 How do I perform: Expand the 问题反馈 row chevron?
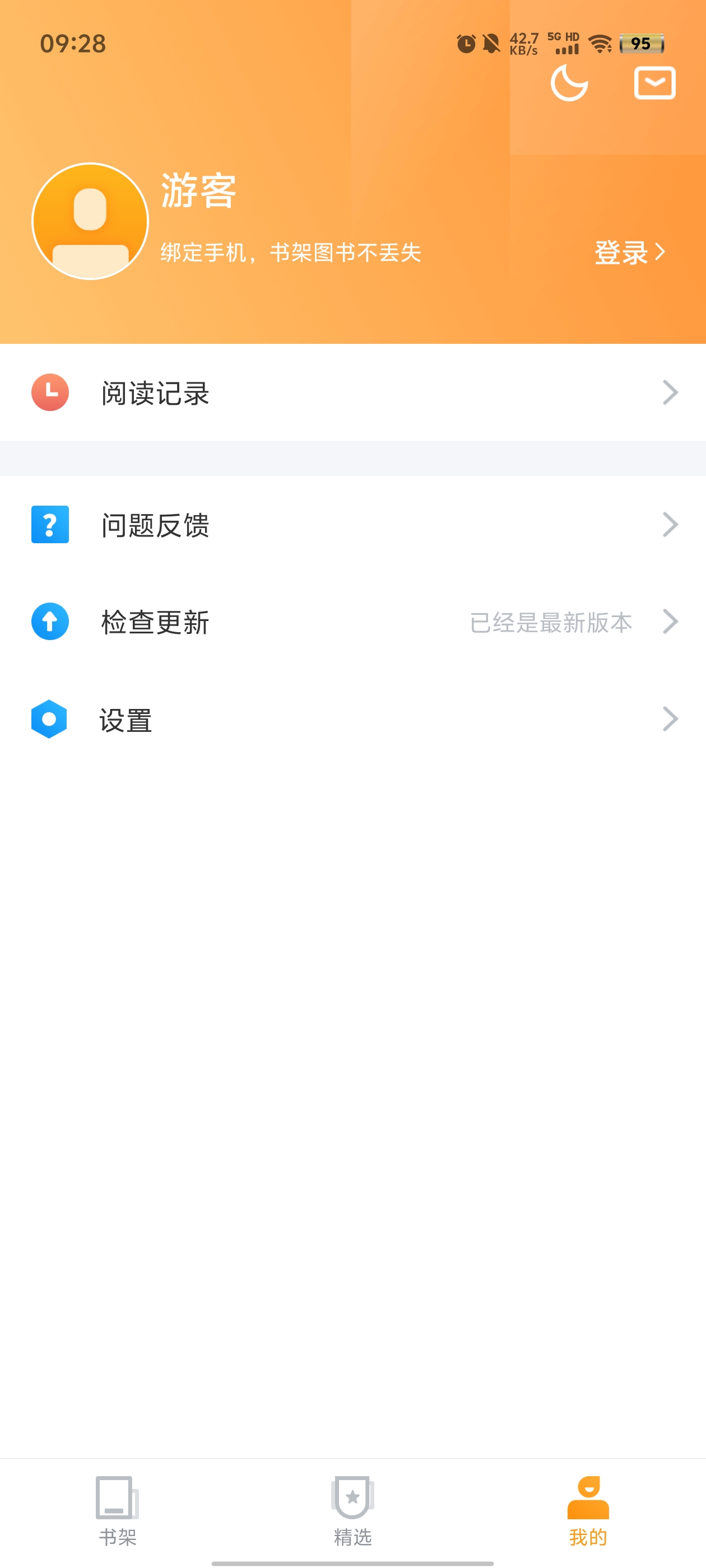671,525
